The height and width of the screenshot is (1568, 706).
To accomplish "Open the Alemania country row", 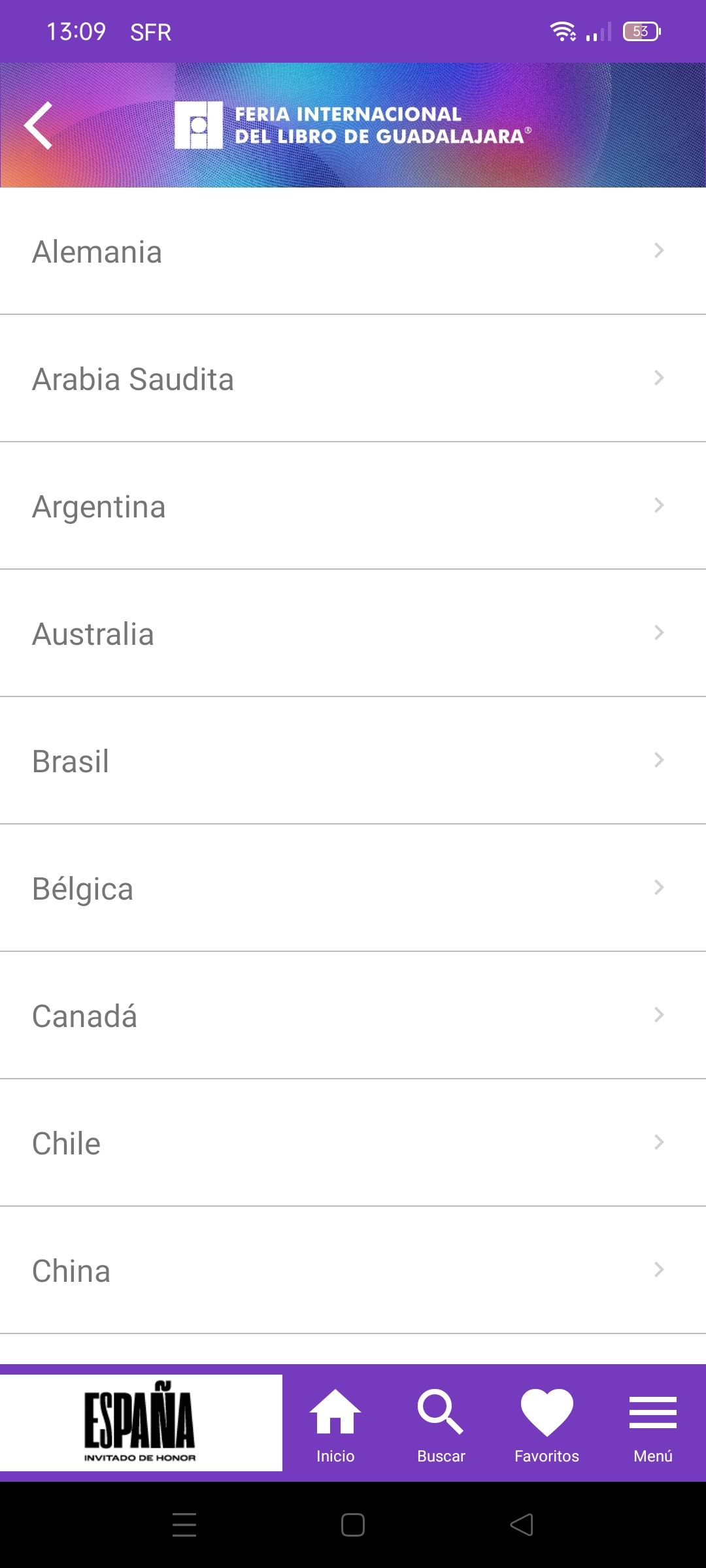I will tap(353, 251).
